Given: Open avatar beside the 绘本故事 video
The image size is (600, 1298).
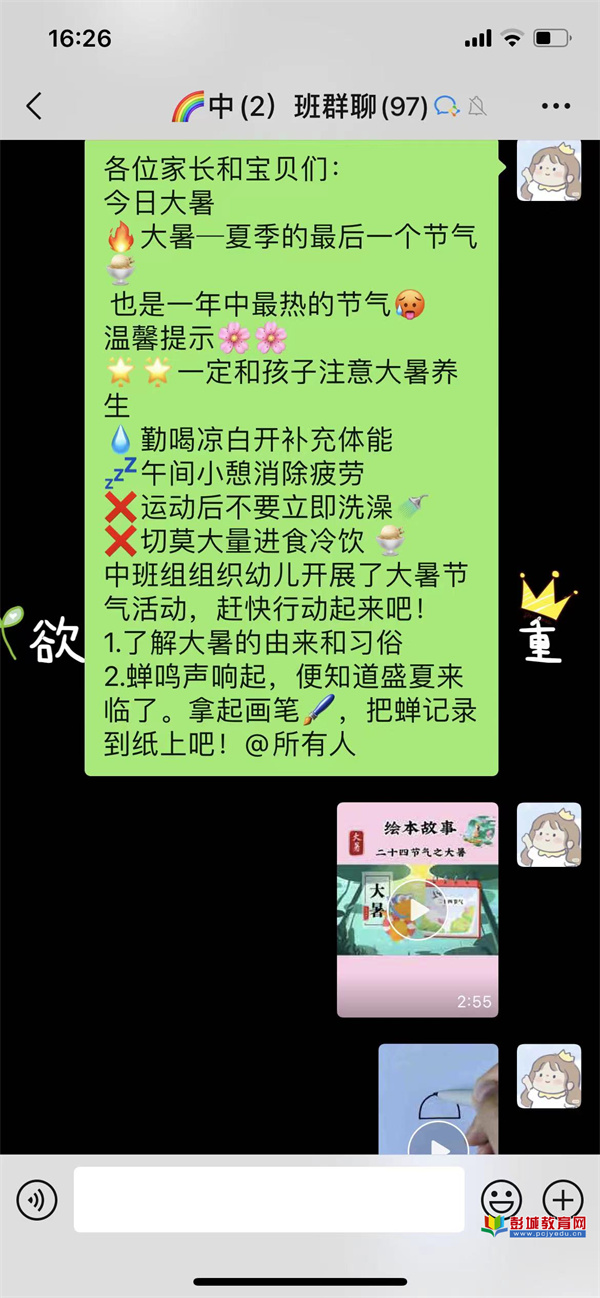Looking at the screenshot, I should pyautogui.click(x=548, y=834).
